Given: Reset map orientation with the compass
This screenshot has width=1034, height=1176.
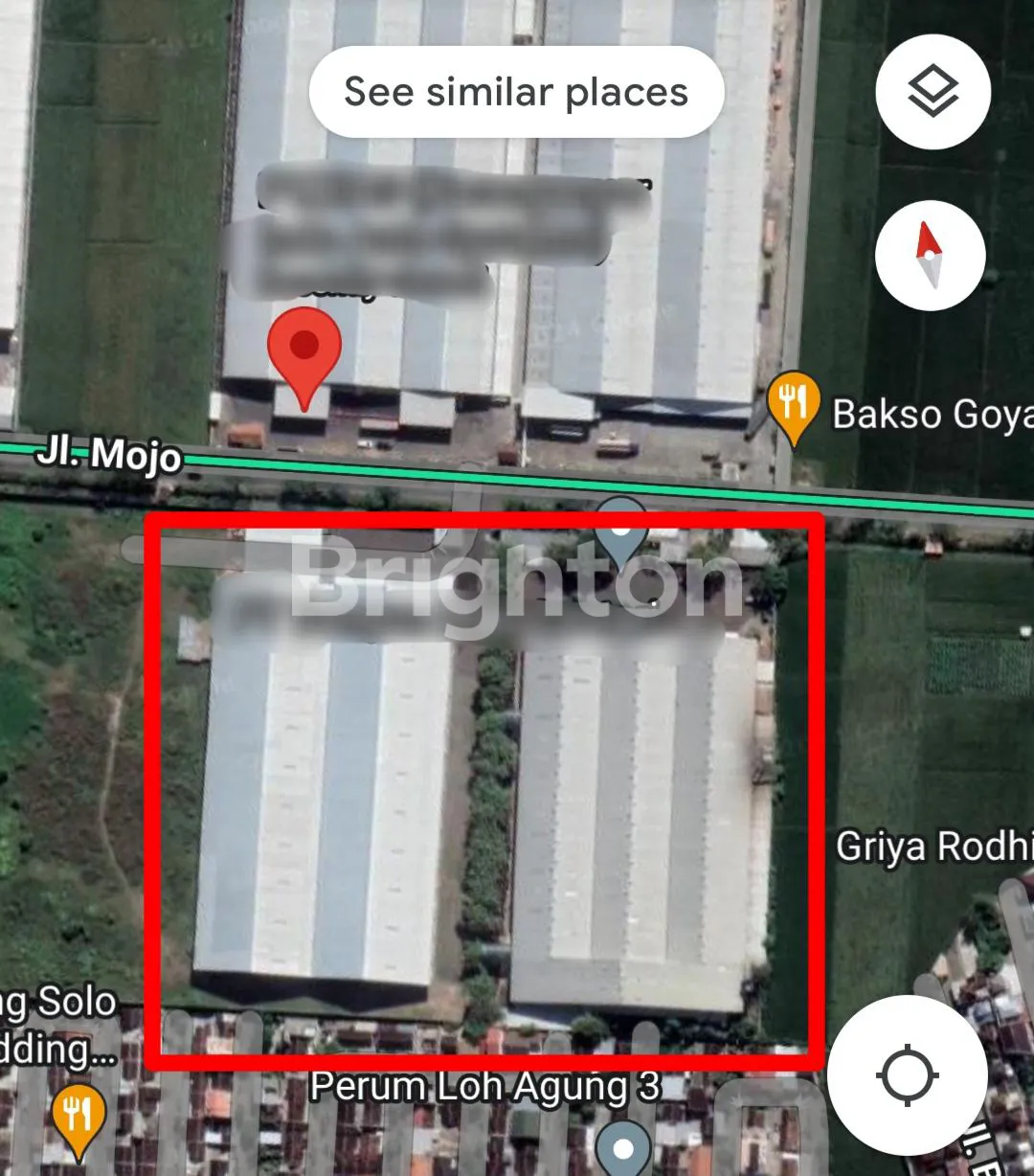Looking at the screenshot, I should [x=930, y=255].
